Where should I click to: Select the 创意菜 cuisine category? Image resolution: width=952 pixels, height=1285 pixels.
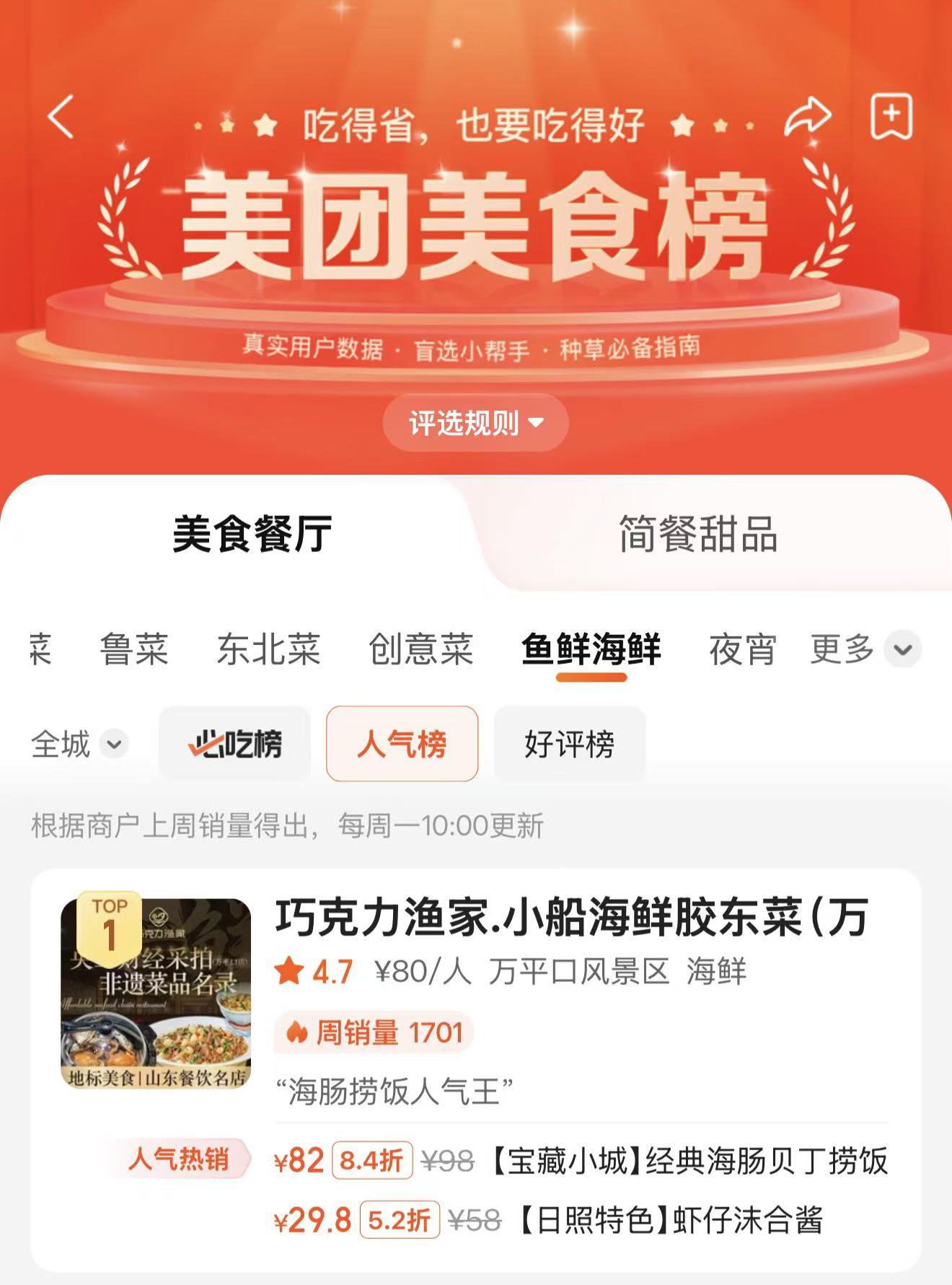421,649
